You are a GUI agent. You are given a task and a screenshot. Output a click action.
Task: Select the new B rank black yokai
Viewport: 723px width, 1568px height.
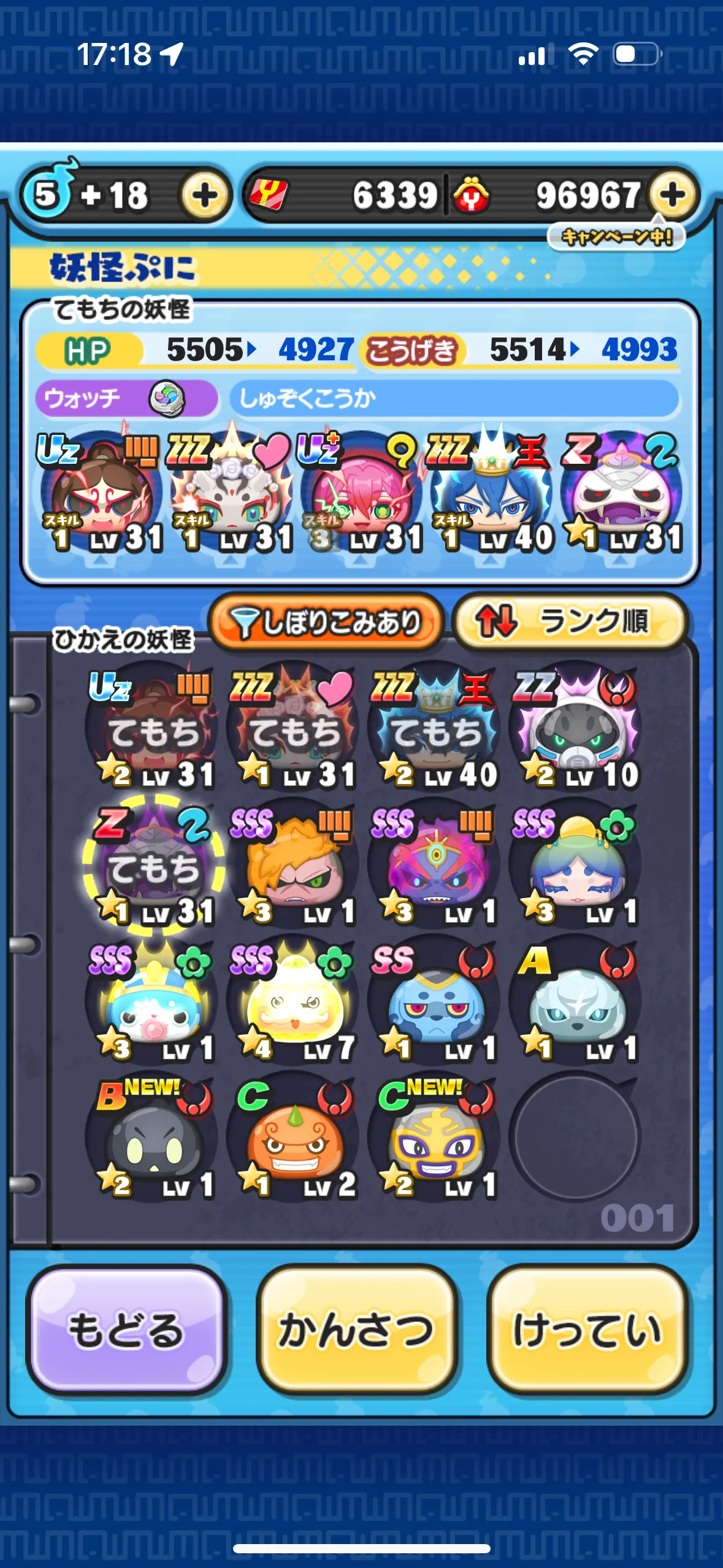click(x=151, y=1139)
